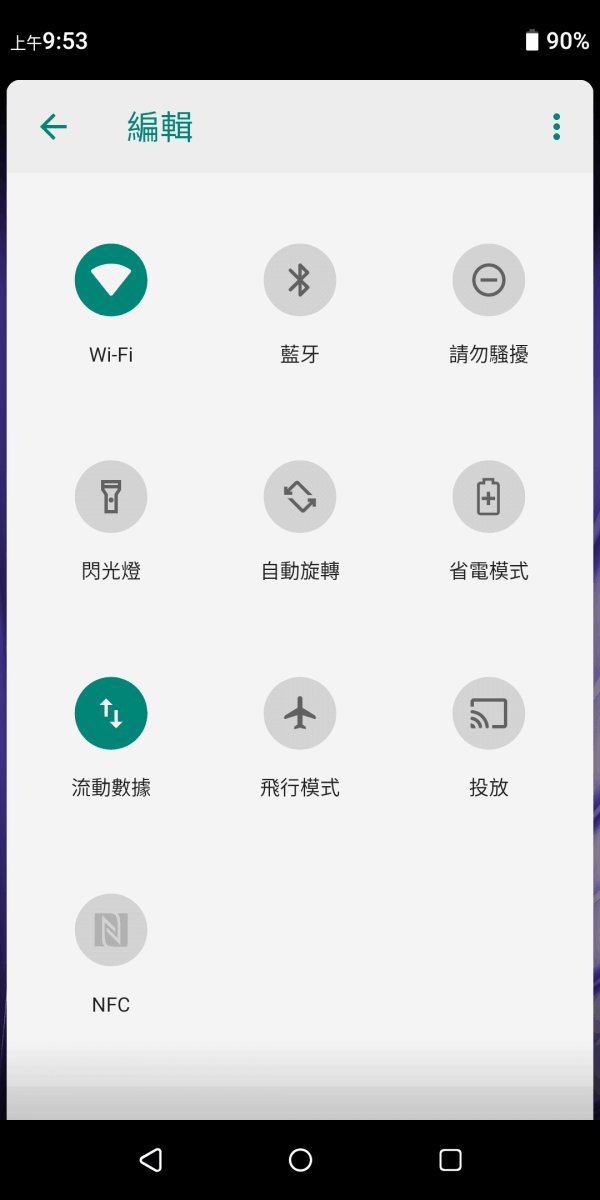Screen dimensions: 600x1200
Task: Go to the system home screen
Action: pyautogui.click(x=300, y=1160)
